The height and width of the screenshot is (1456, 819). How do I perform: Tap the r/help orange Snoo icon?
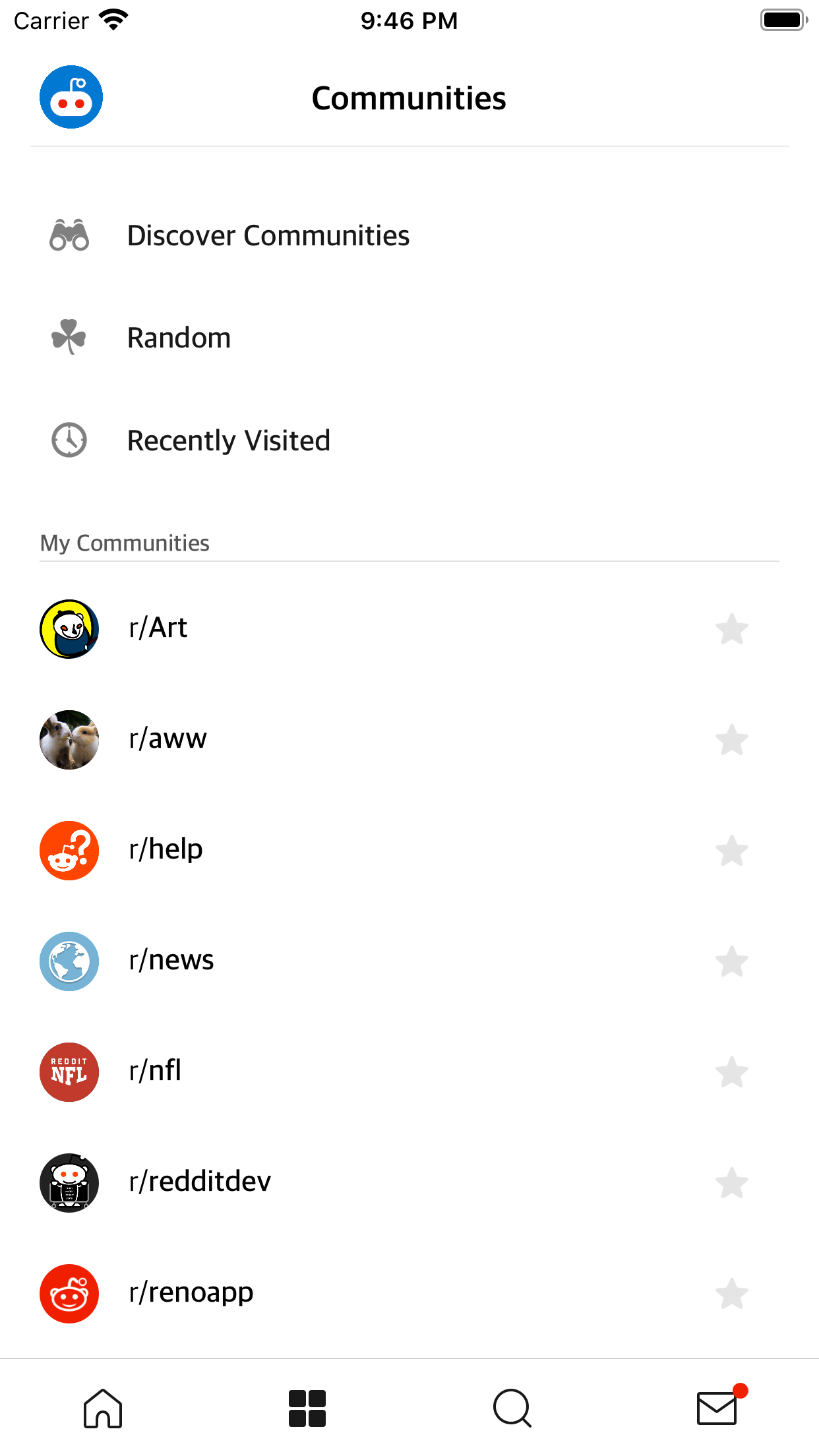click(69, 851)
